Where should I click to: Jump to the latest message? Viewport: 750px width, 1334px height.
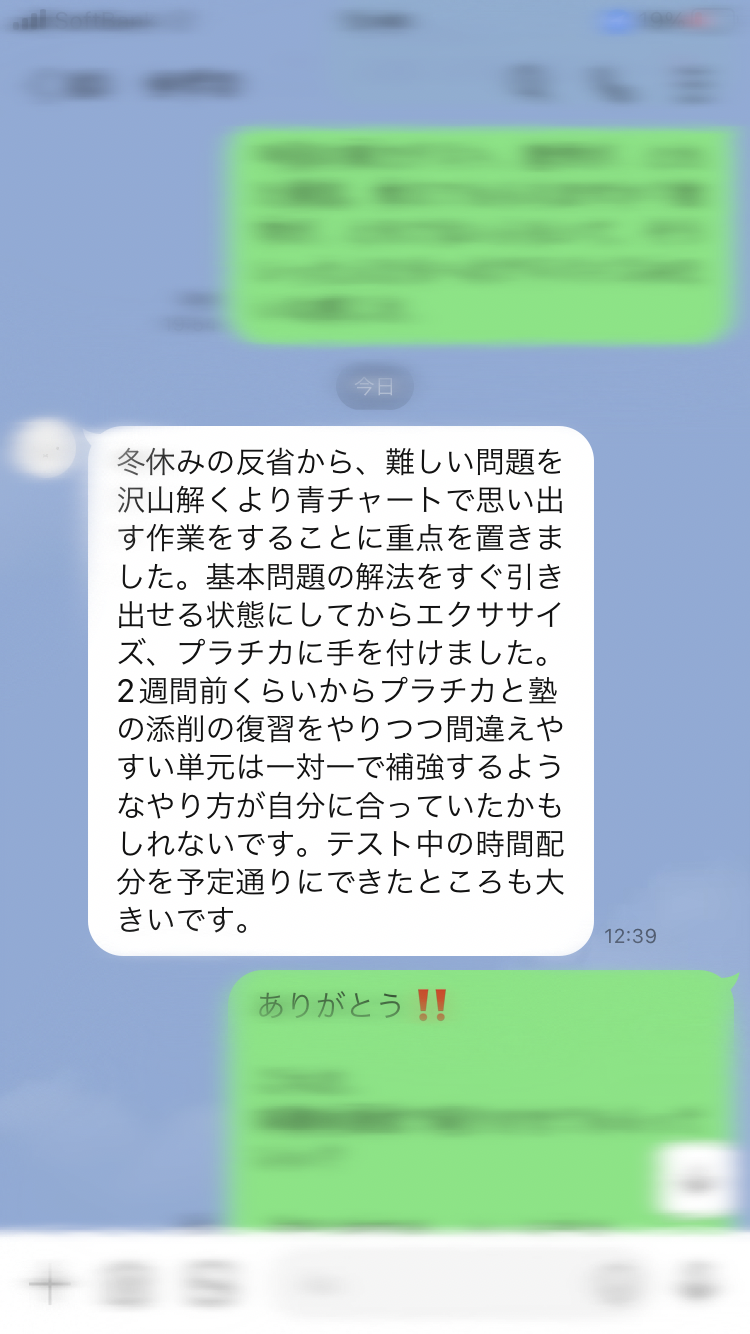[x=695, y=1180]
